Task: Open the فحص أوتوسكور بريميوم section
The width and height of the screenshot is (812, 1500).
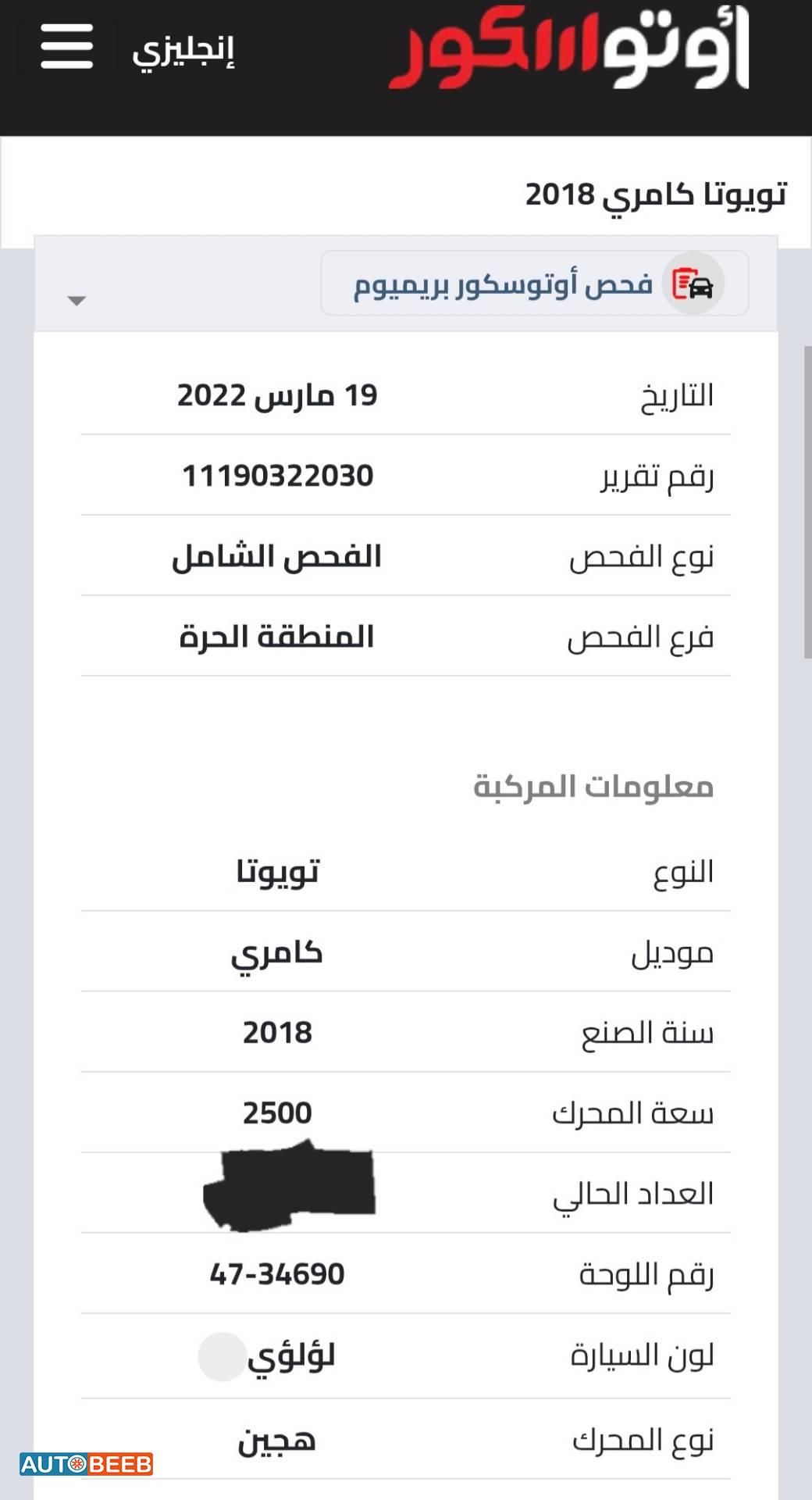Action: pyautogui.click(x=534, y=284)
